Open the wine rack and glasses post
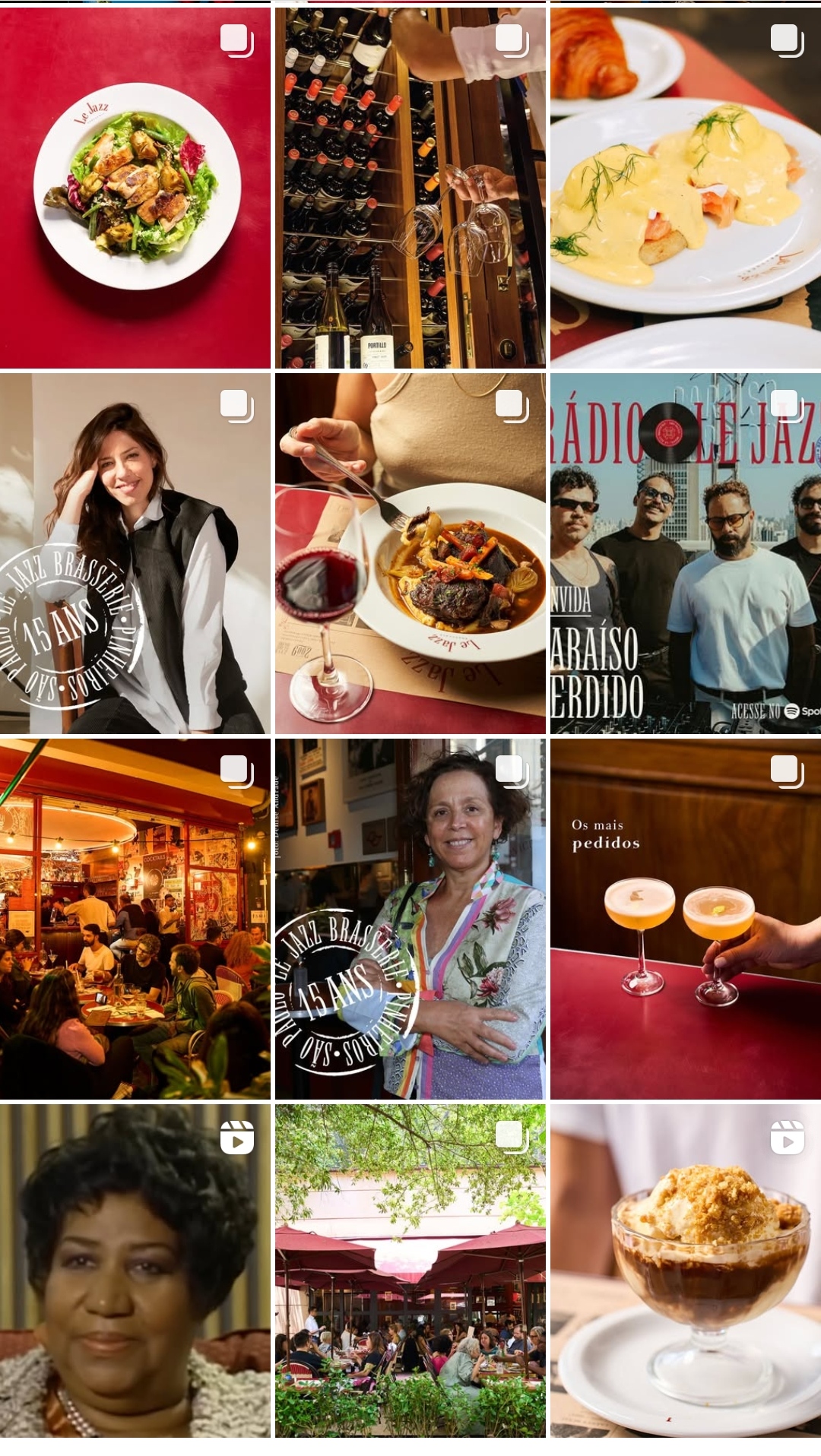821x1456 pixels. coord(410,188)
